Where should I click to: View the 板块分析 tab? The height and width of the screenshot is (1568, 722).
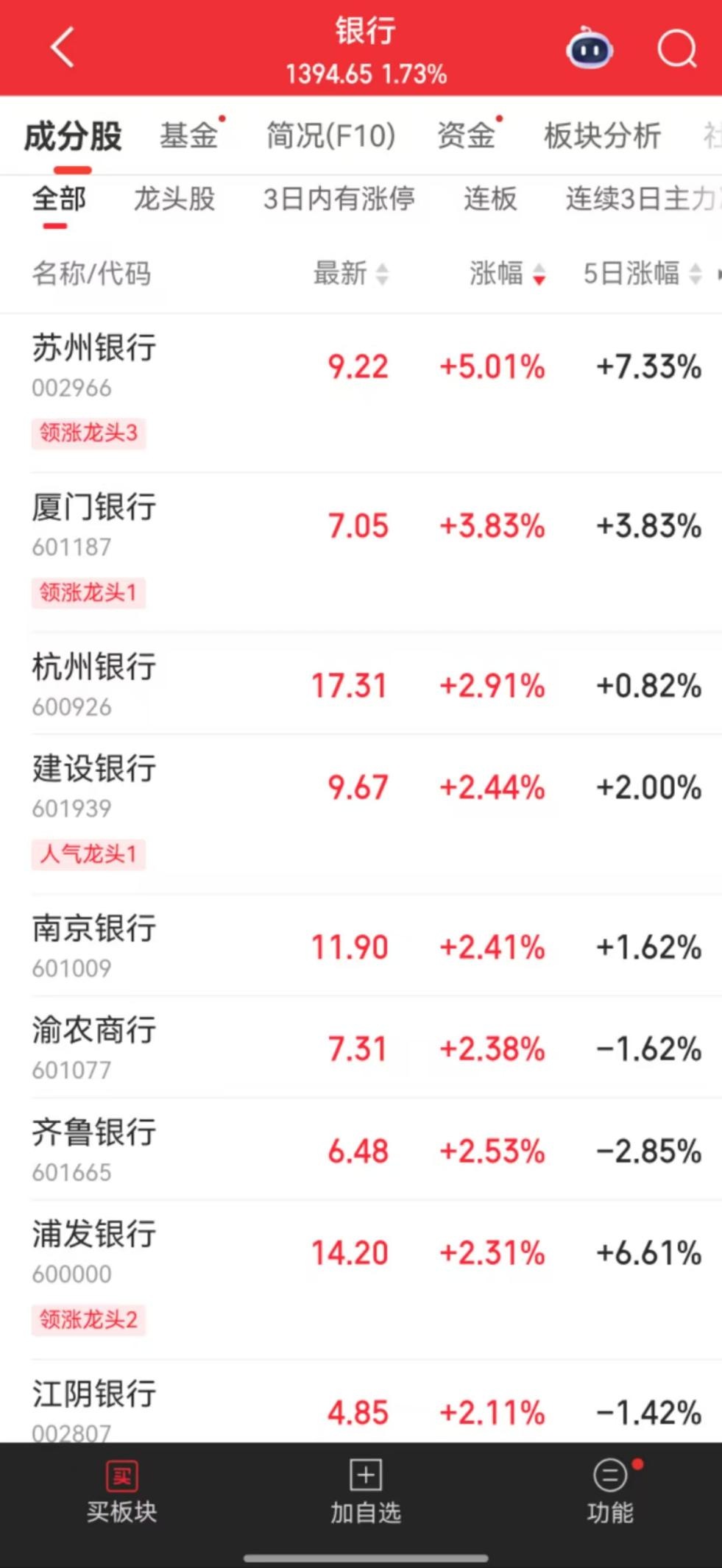point(602,136)
